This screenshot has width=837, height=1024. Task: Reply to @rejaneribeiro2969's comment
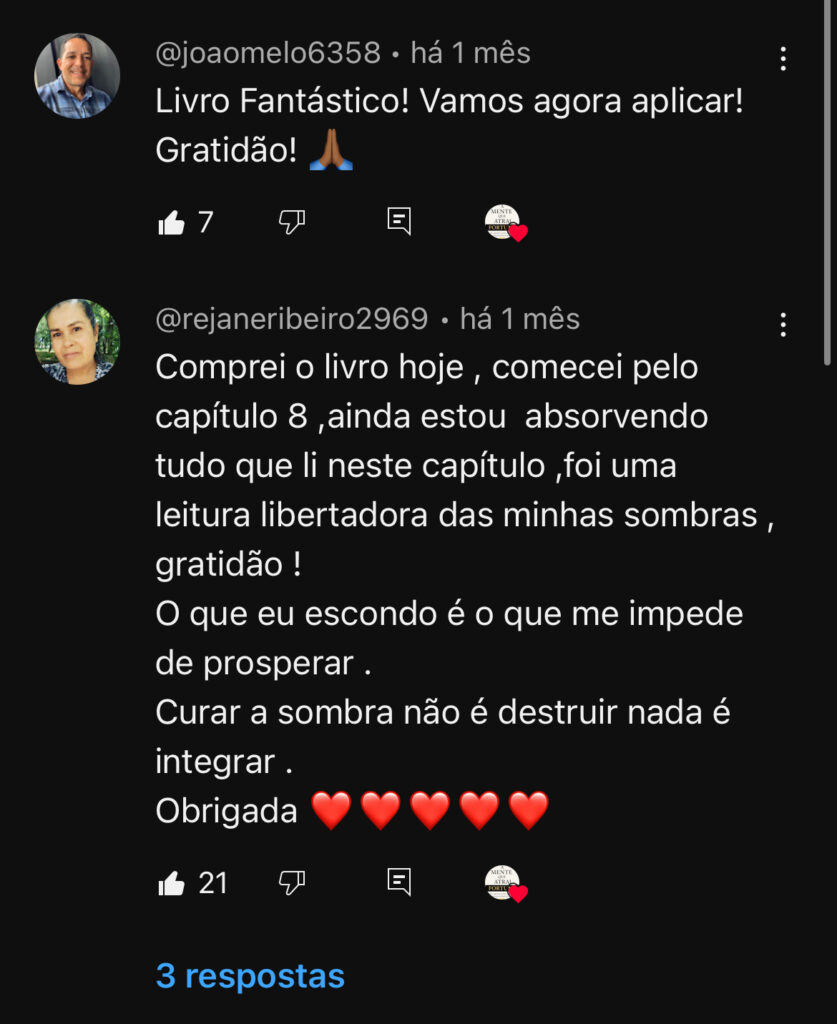pos(399,882)
